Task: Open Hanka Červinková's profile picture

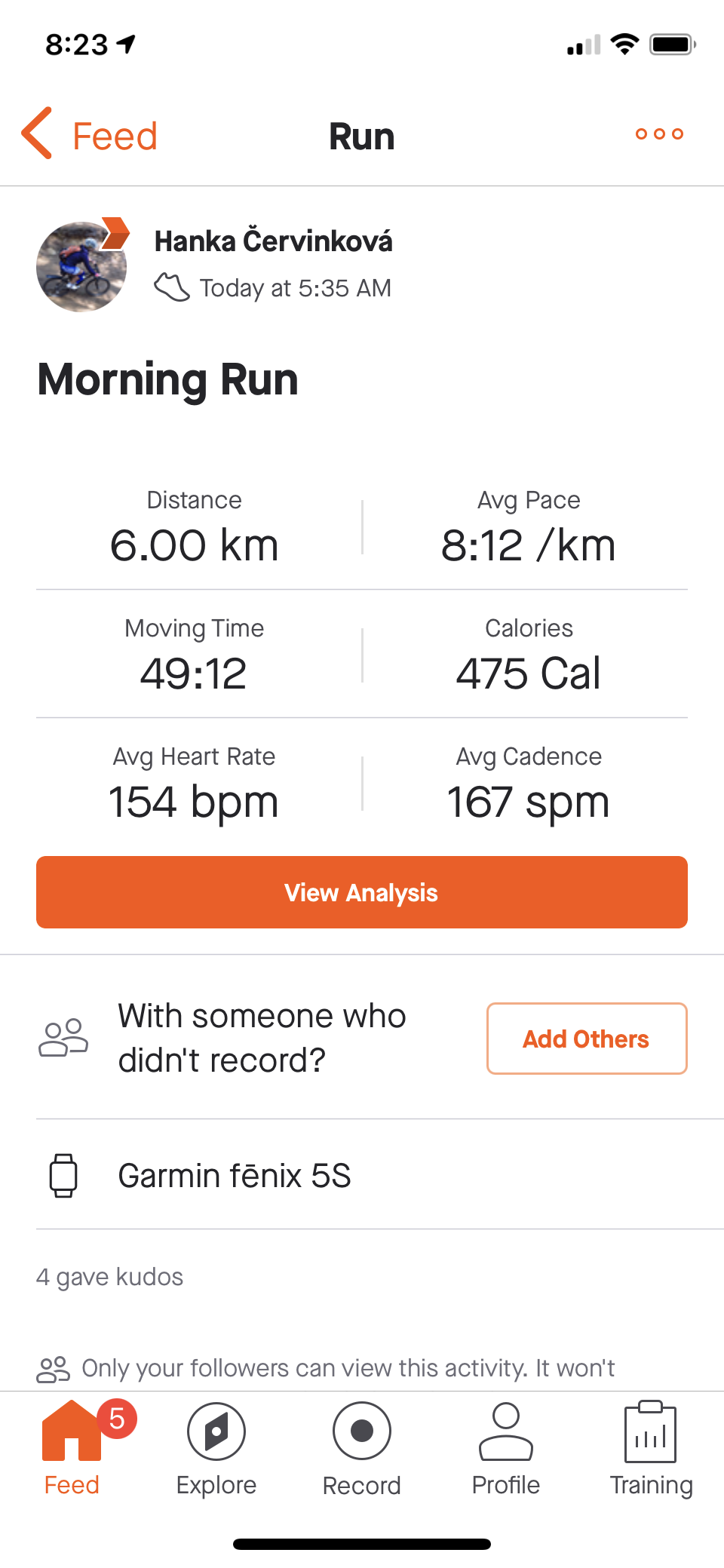Action: [x=81, y=265]
